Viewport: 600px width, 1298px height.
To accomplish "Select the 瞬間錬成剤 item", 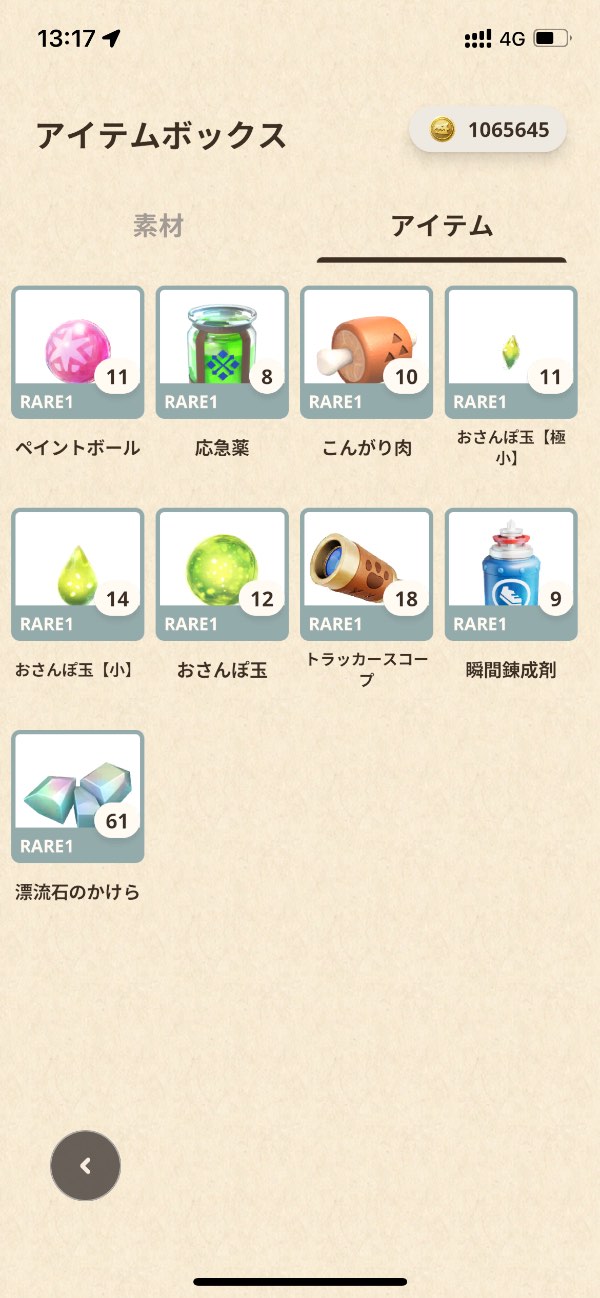I will (511, 574).
